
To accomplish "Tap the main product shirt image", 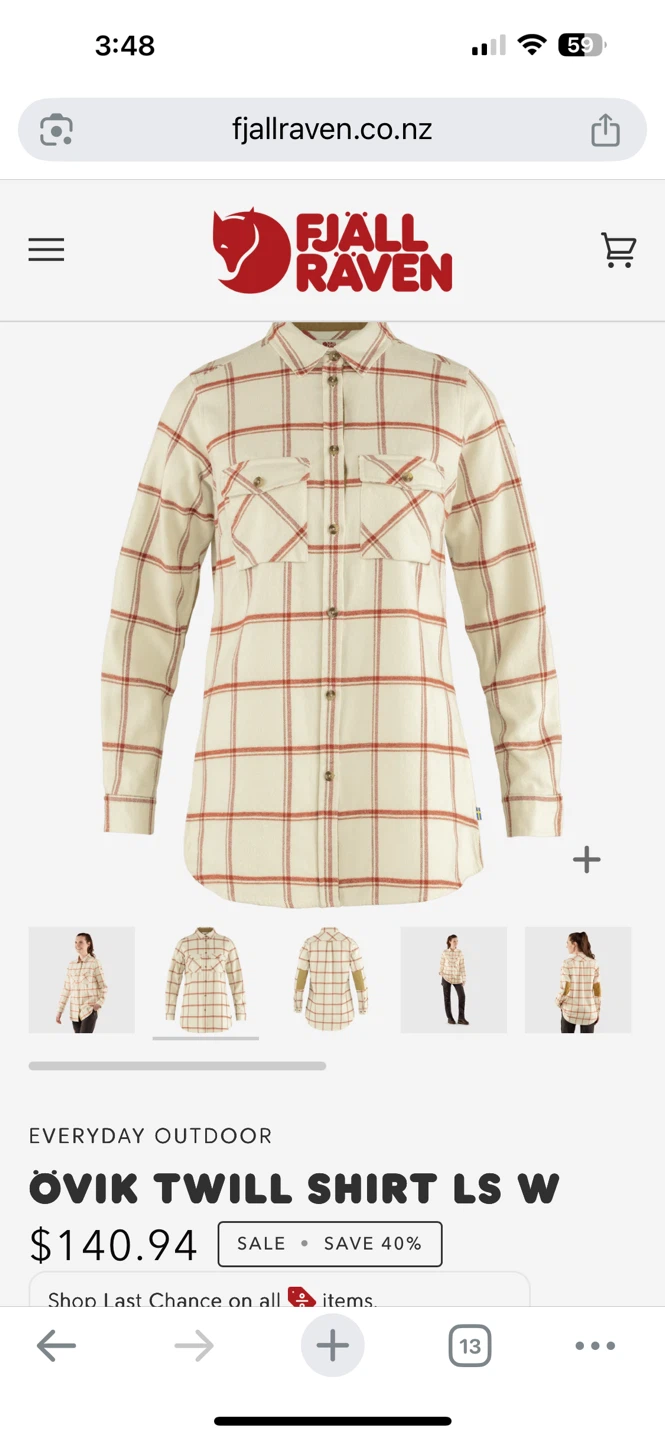I will (x=332, y=615).
